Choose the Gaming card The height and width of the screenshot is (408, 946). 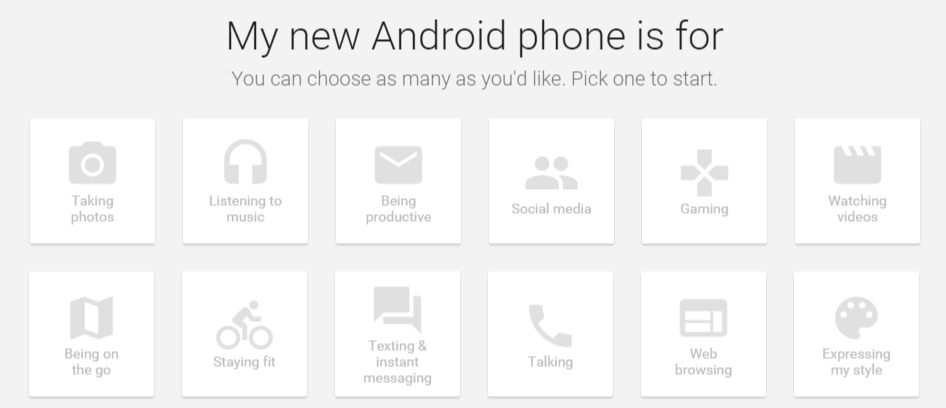(704, 181)
